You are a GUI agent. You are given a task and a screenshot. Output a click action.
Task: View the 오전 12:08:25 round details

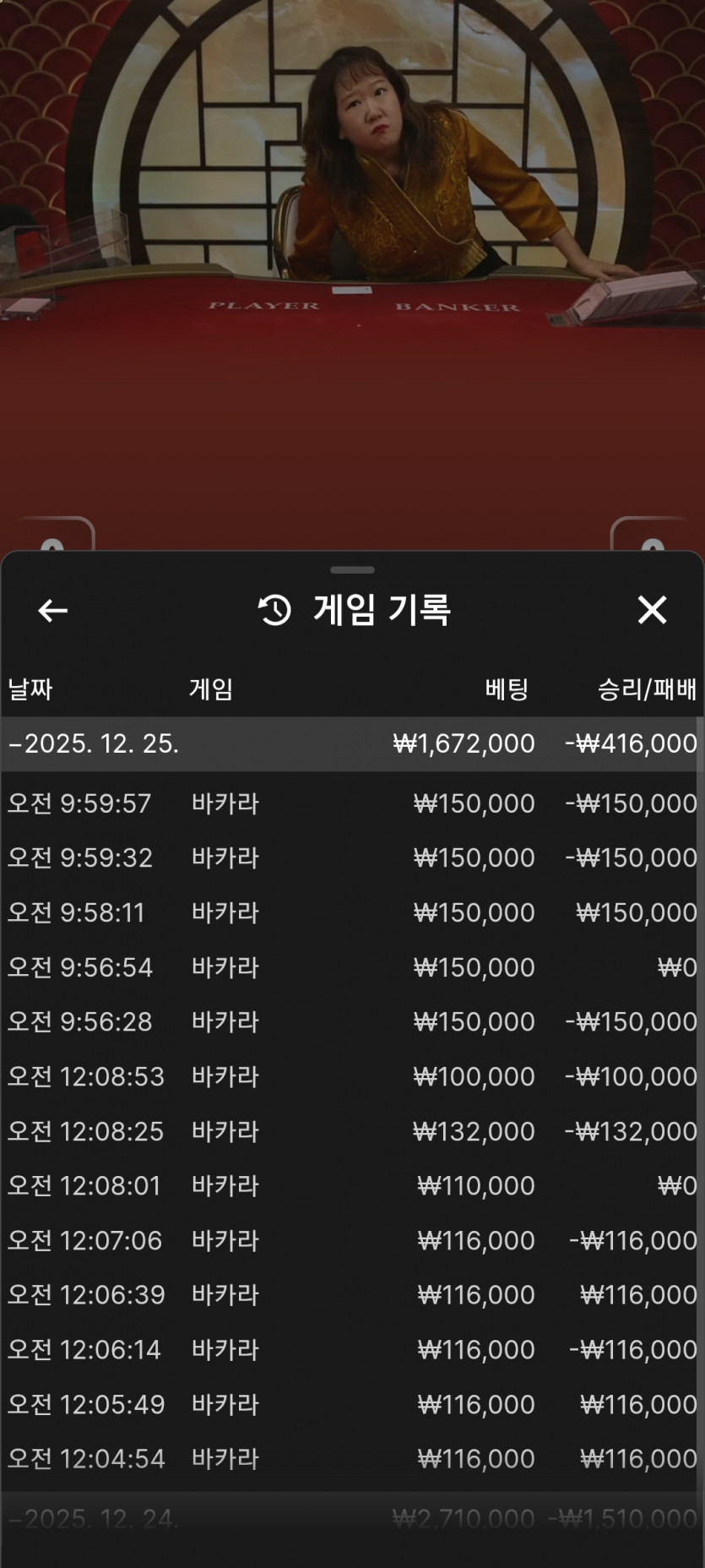(x=352, y=1131)
